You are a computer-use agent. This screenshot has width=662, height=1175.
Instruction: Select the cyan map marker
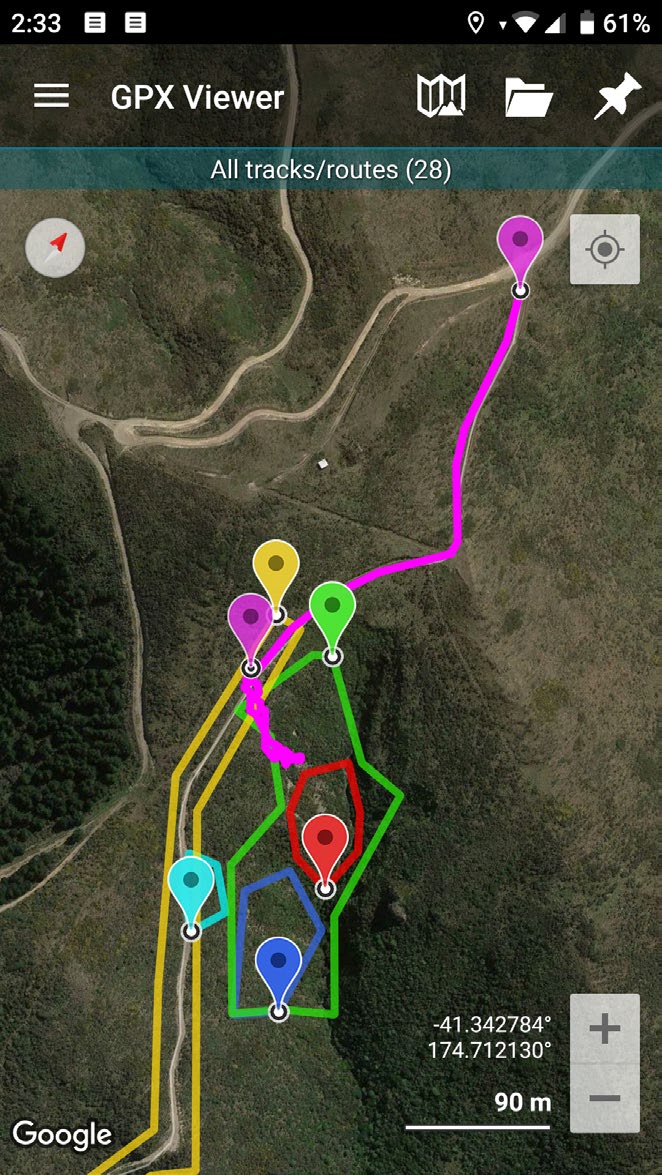191,893
